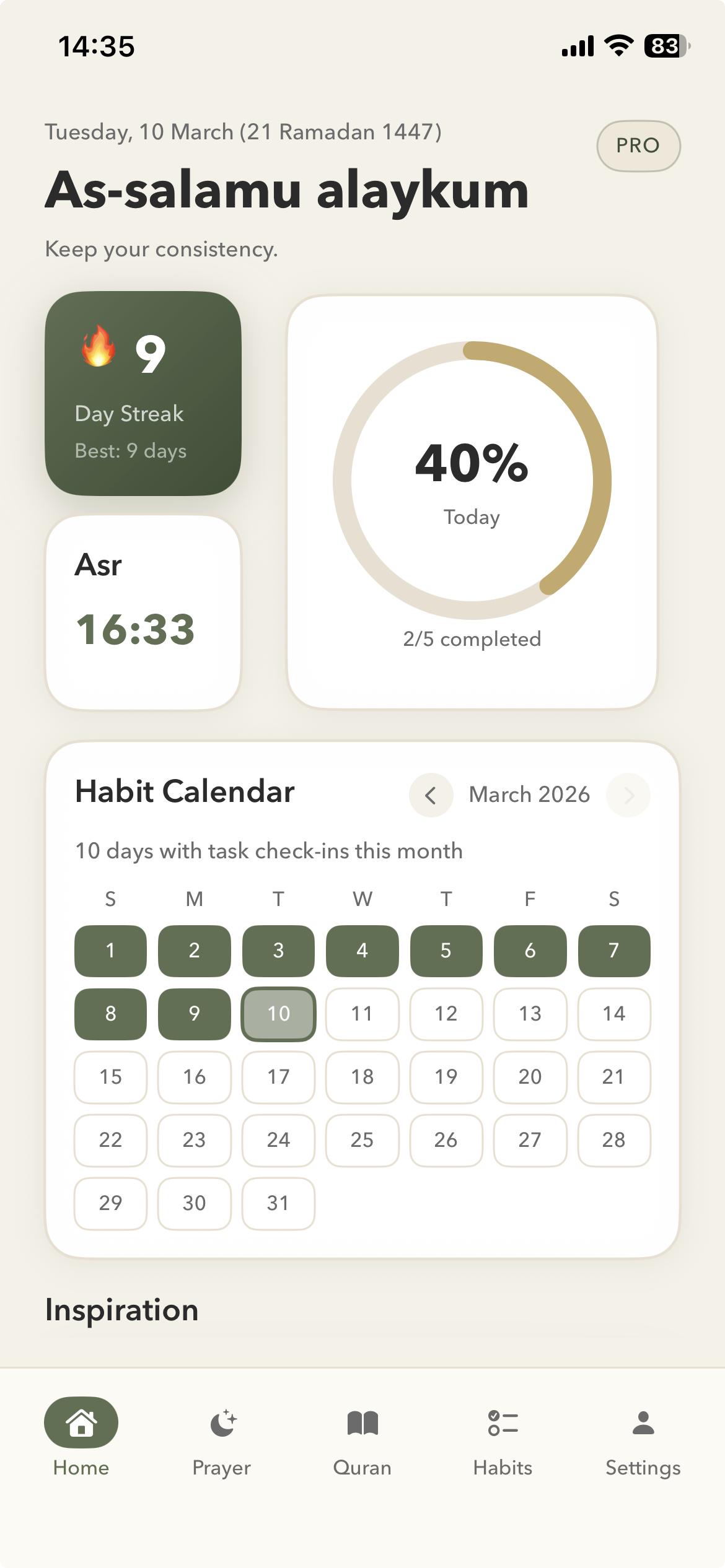Go to previous month in Habit Calendar
This screenshot has height=1568, width=725.
tap(431, 795)
